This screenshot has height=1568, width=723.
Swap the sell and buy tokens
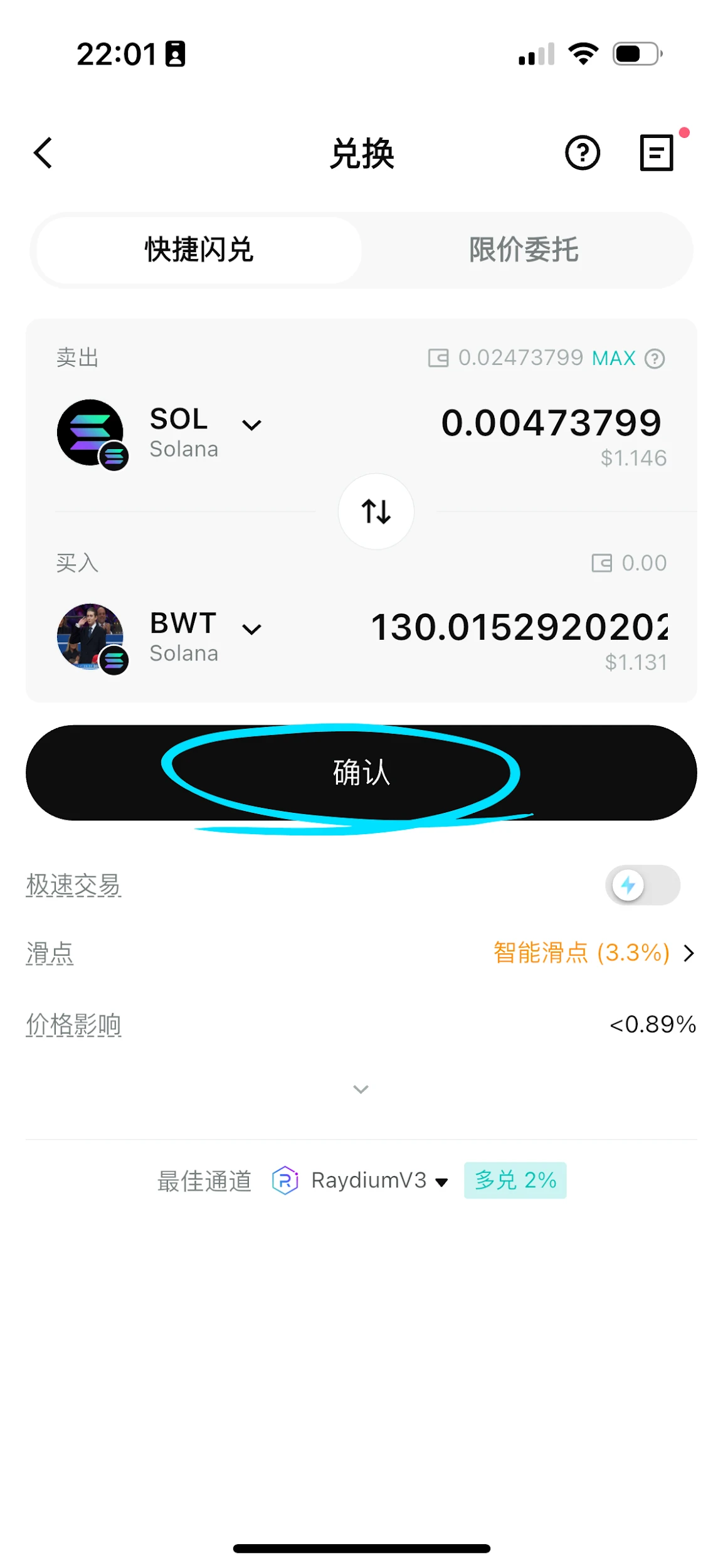tap(376, 511)
